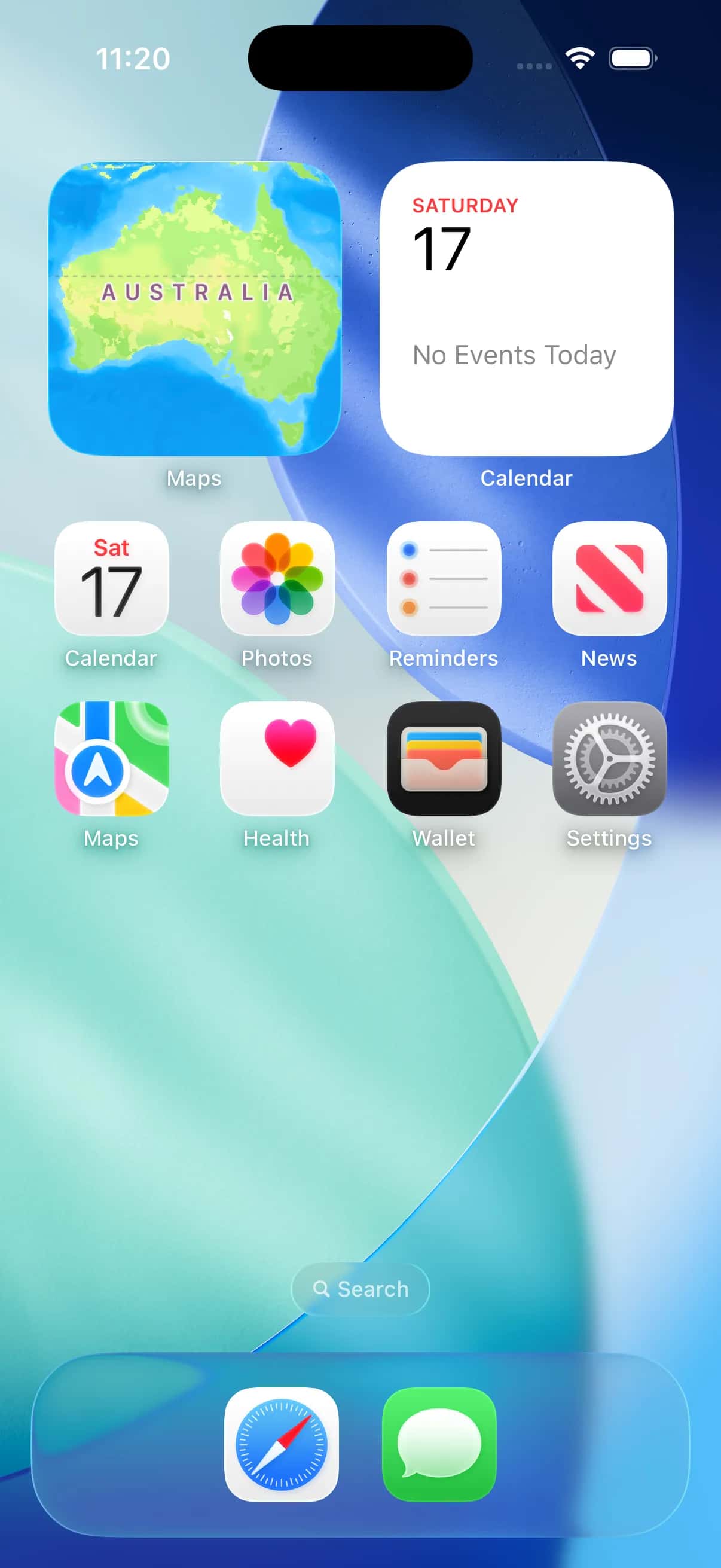Tap the Search pill above the dock

360,1289
